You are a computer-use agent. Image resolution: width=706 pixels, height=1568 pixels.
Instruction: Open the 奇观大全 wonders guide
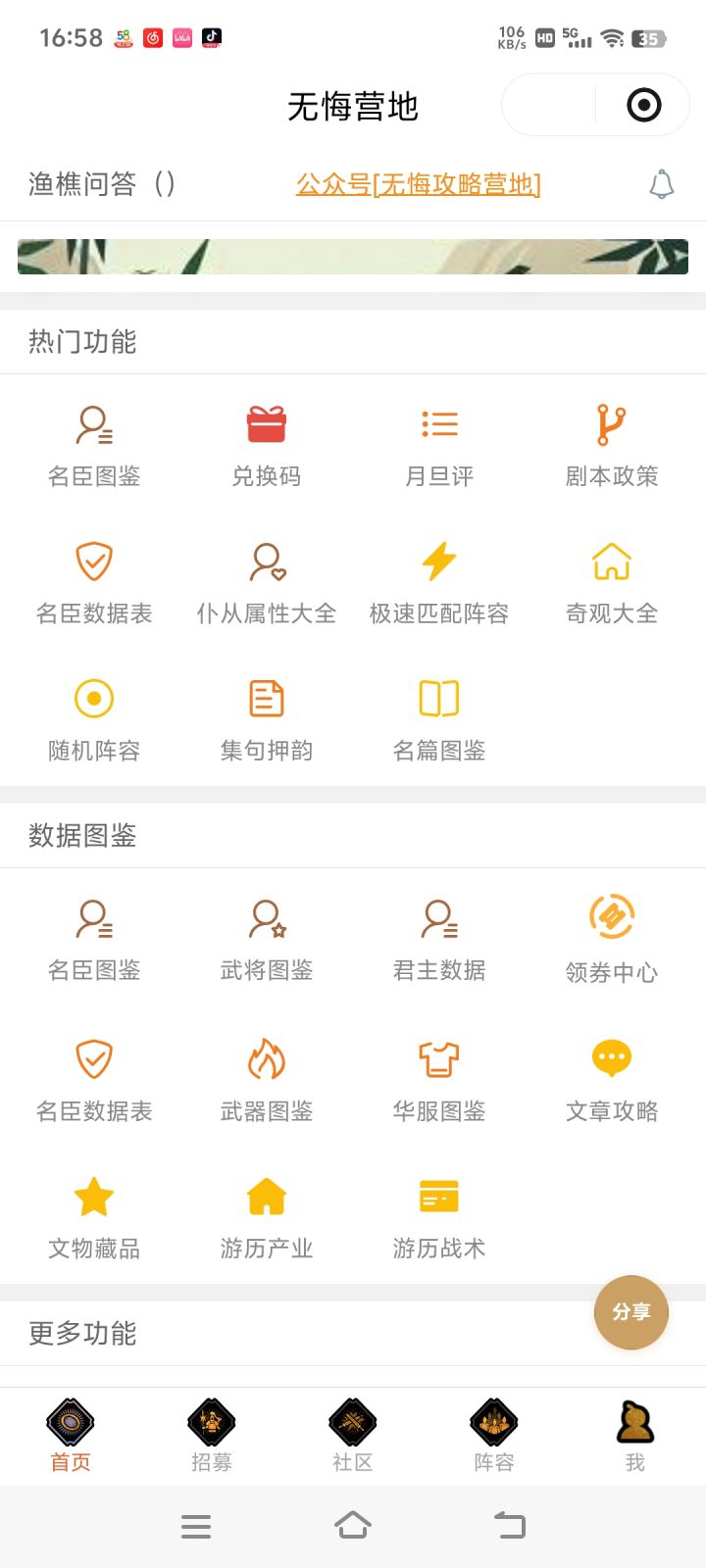click(611, 578)
